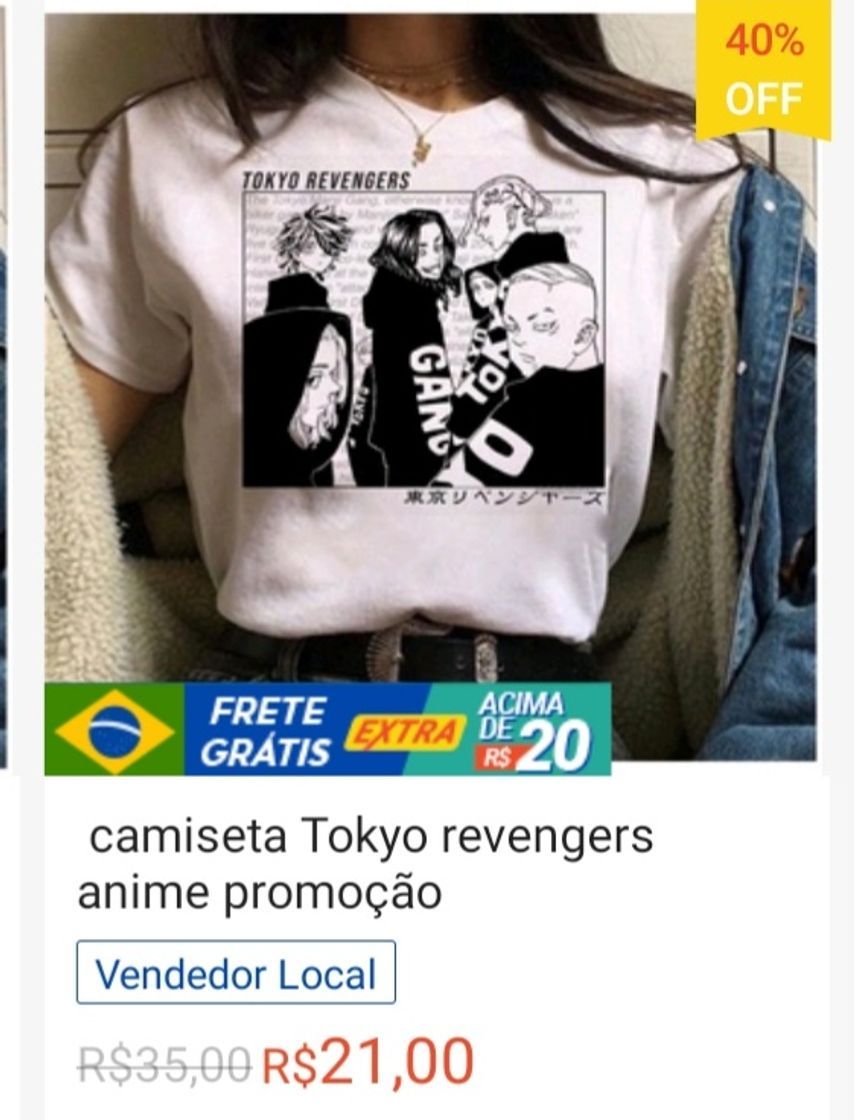This screenshot has width=854, height=1120.
Task: Select the Brazil flag icon on shipping banner
Action: pyautogui.click(x=113, y=731)
